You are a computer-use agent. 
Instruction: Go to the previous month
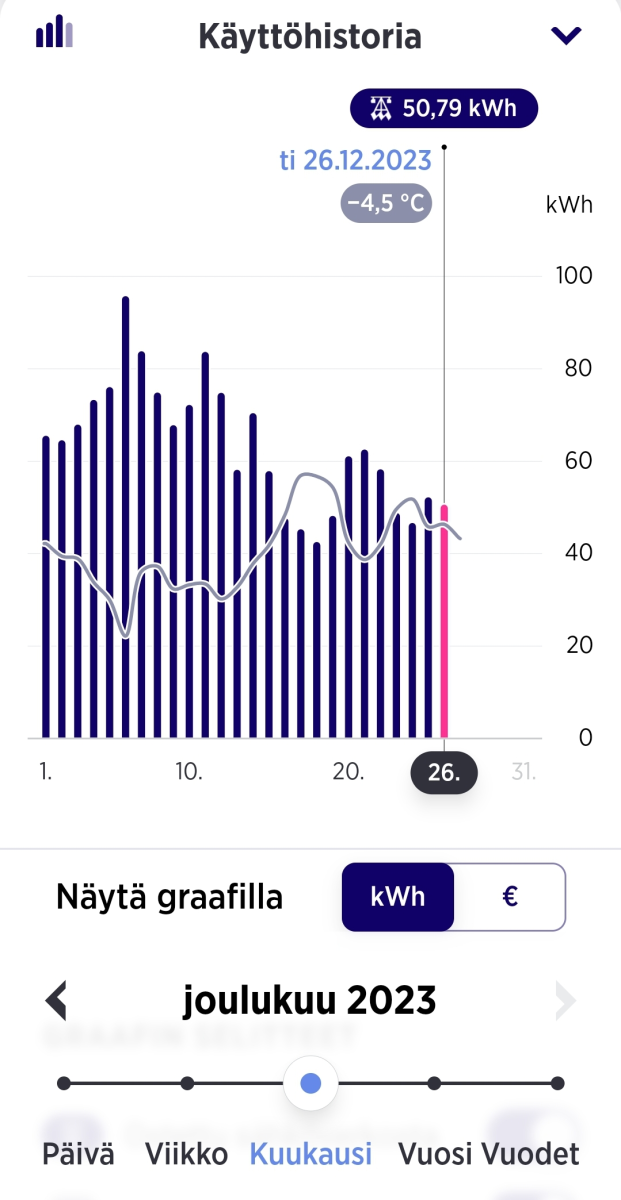[x=57, y=1000]
